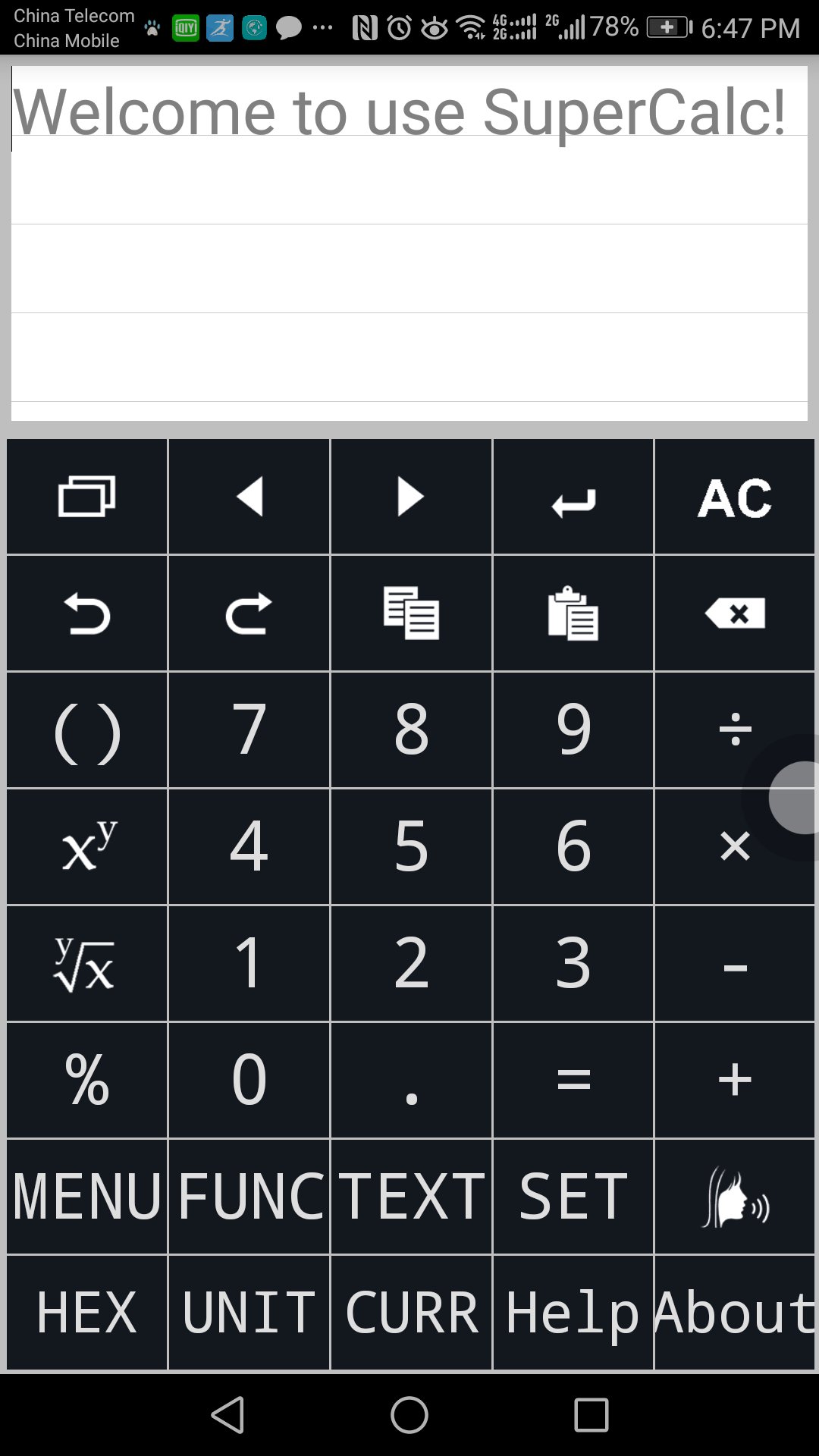819x1456 pixels.
Task: Paste from clipboard using the paste icon
Action: pos(573,613)
